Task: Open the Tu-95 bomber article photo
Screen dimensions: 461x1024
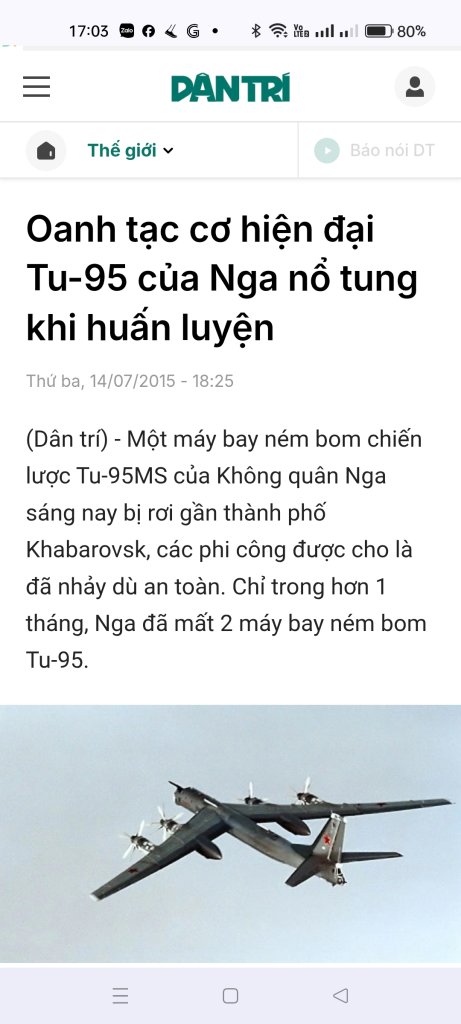Action: click(230, 834)
